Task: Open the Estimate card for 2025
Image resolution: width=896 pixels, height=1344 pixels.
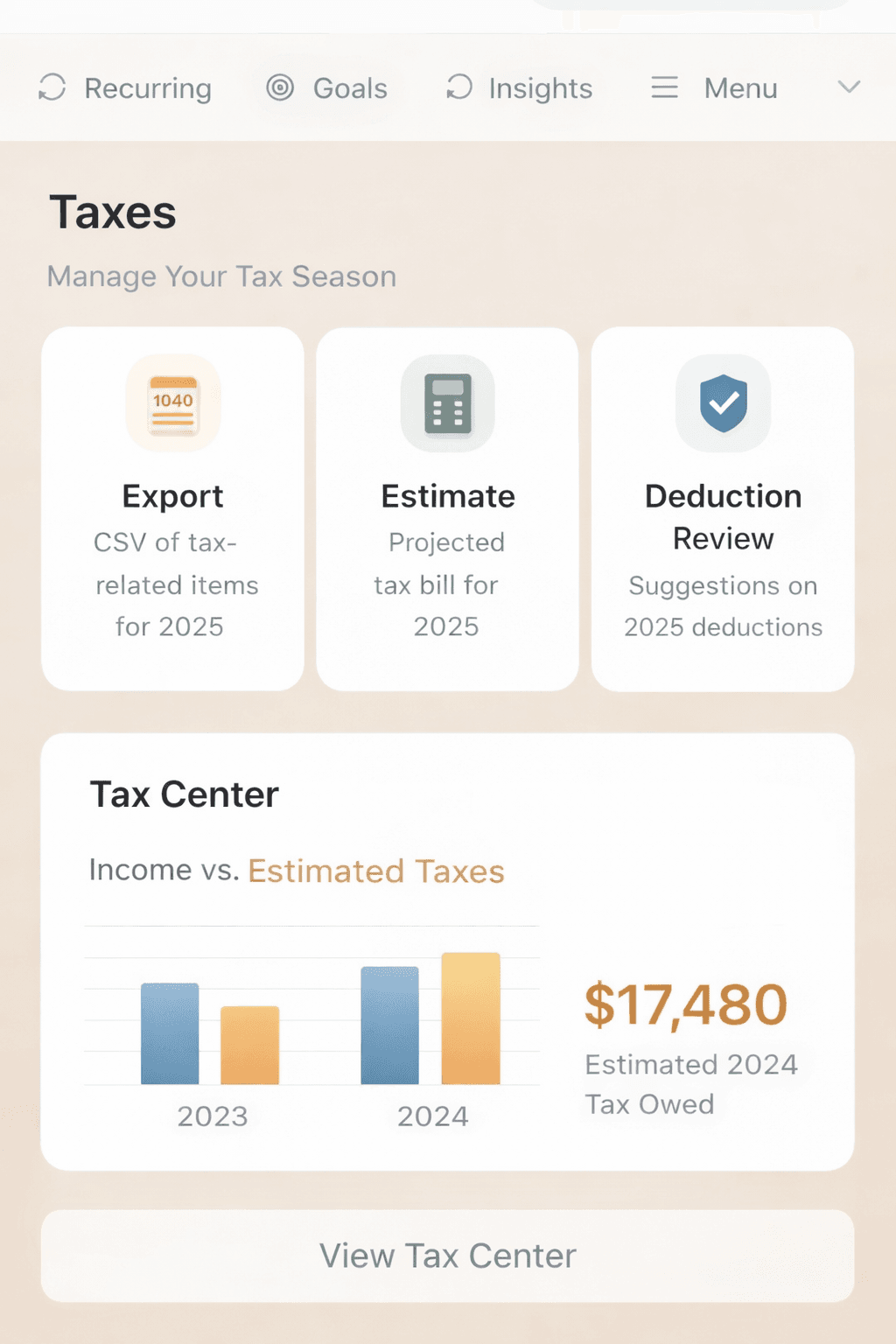Action: tap(447, 507)
